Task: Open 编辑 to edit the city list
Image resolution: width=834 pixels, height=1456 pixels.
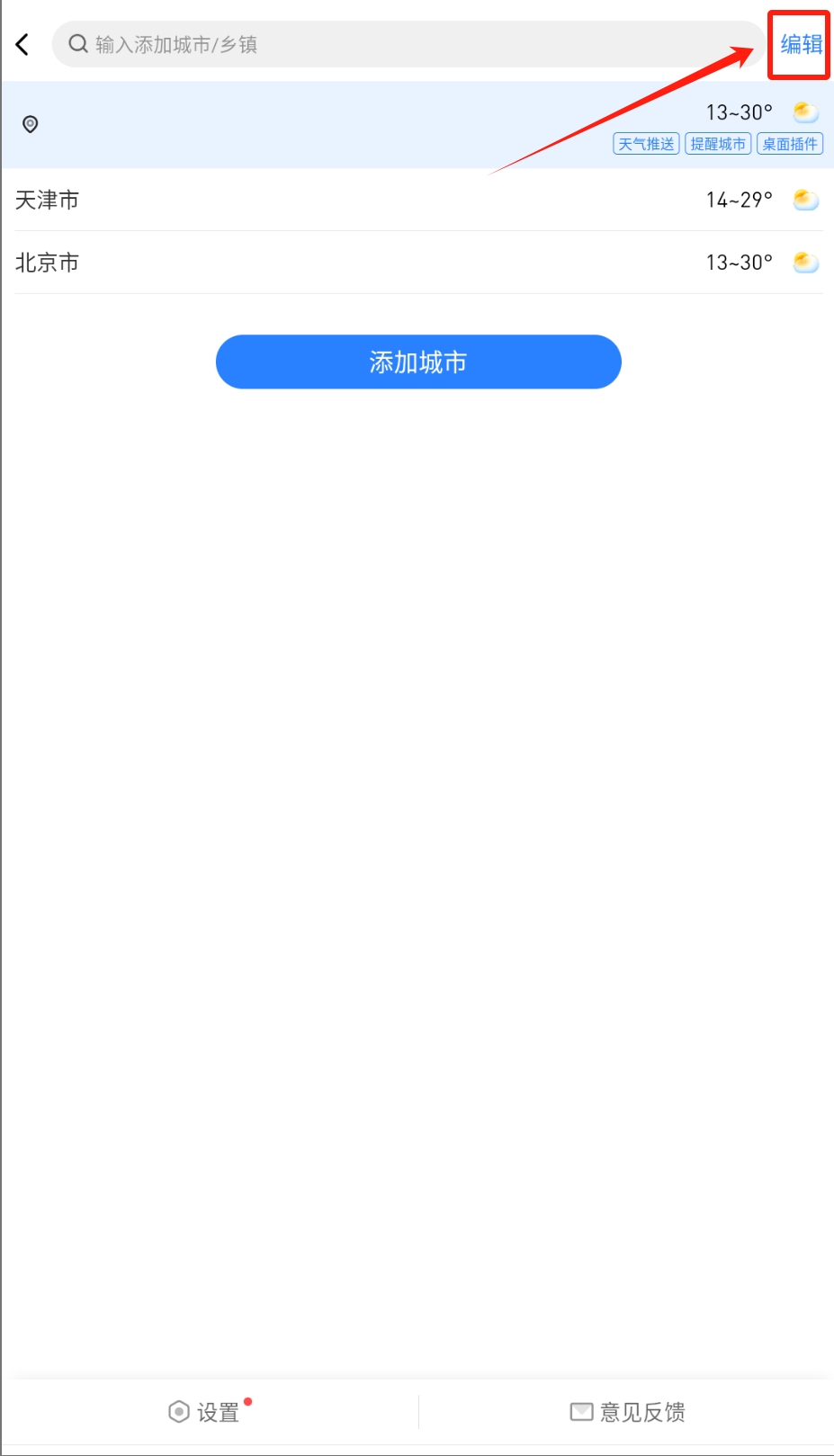Action: (800, 44)
